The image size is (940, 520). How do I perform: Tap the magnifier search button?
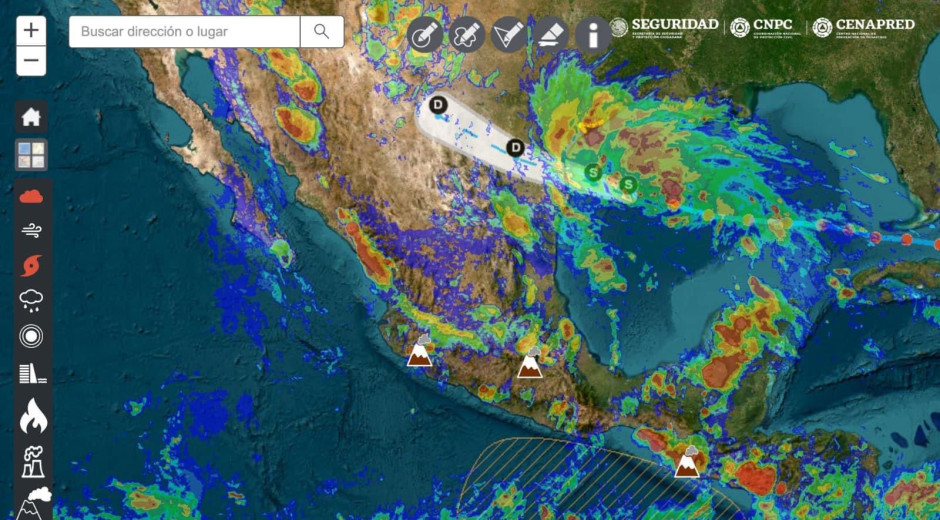coord(322,32)
